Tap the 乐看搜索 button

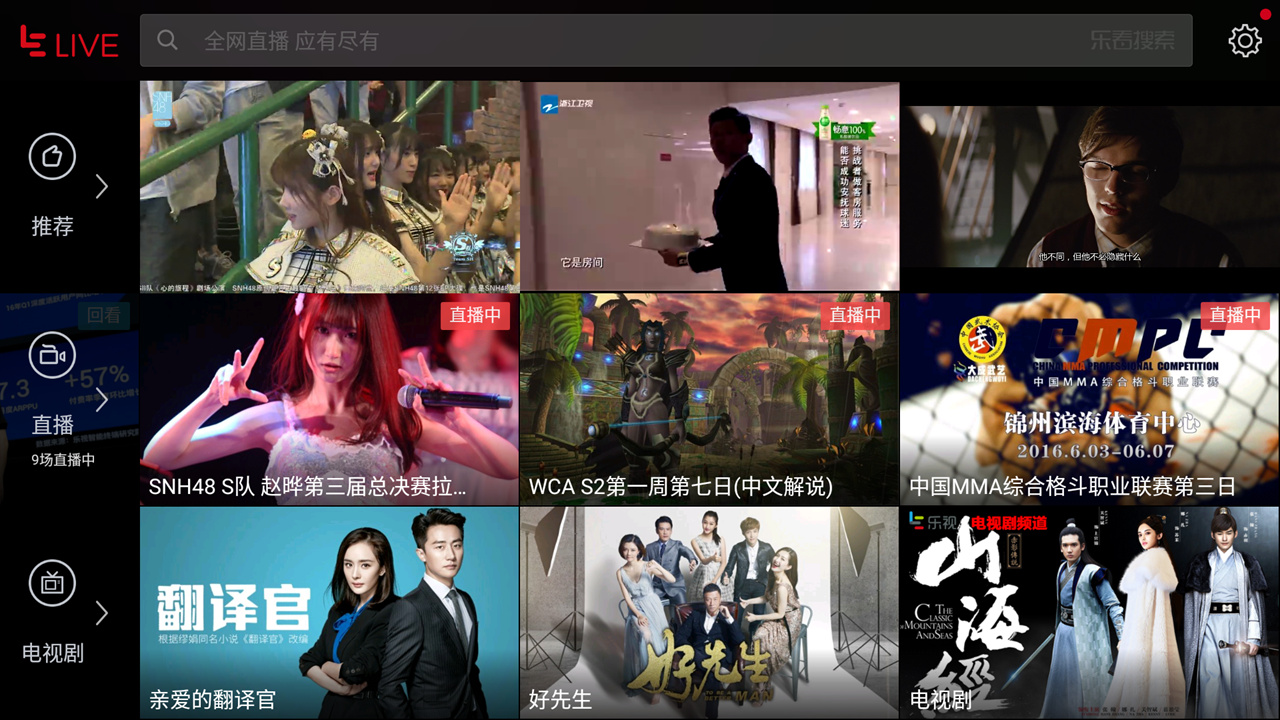(1132, 41)
